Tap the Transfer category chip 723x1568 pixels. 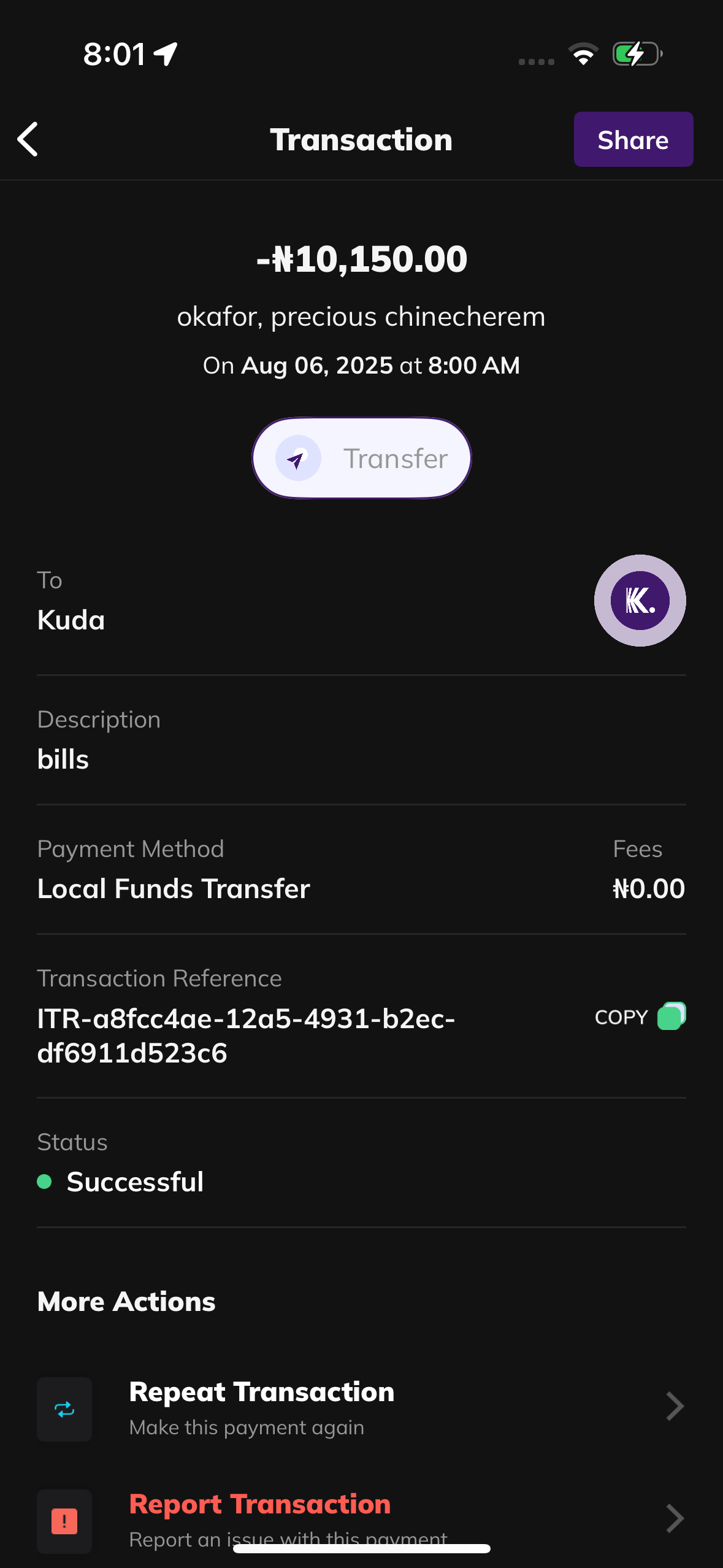point(361,458)
